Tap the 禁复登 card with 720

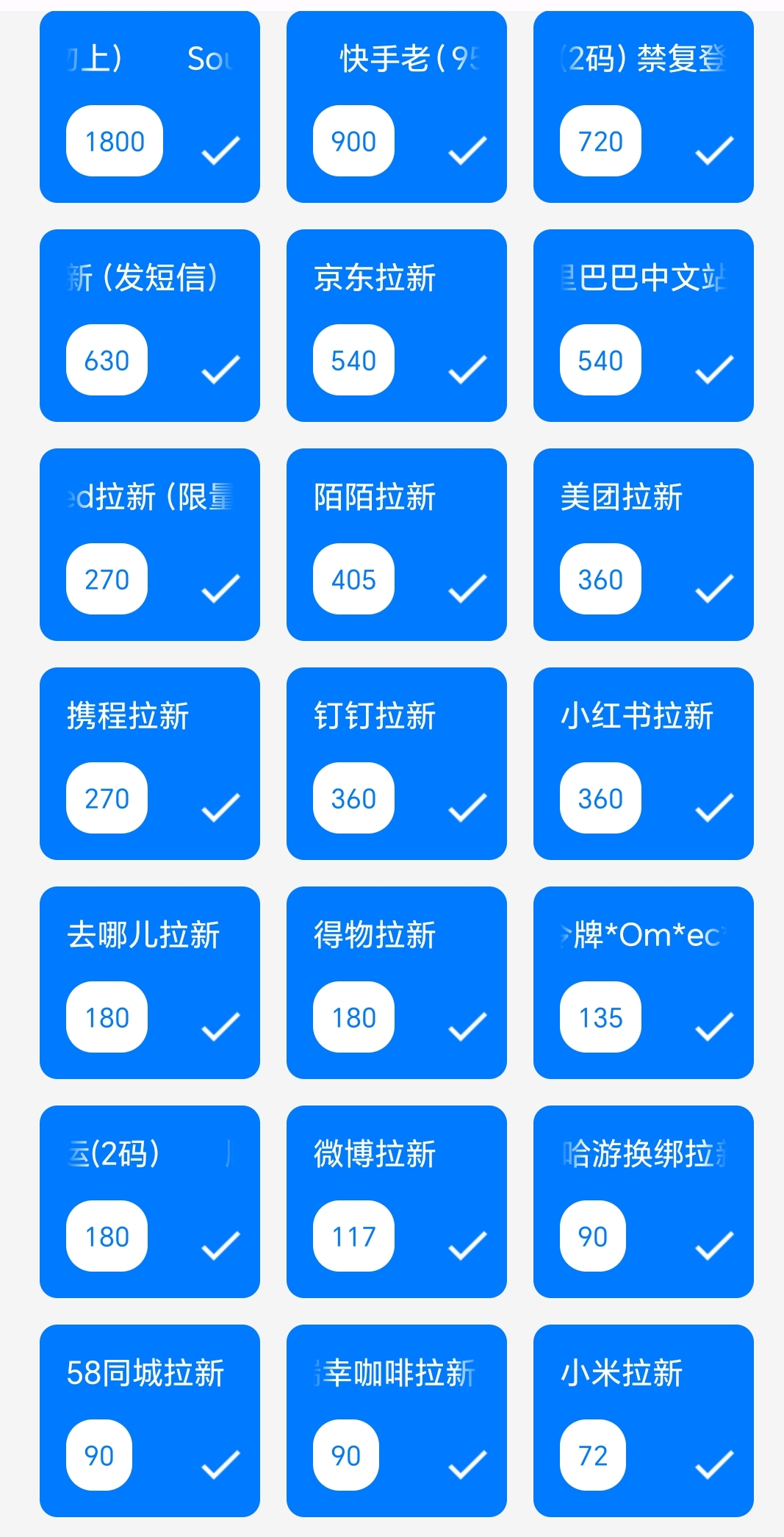643,106
